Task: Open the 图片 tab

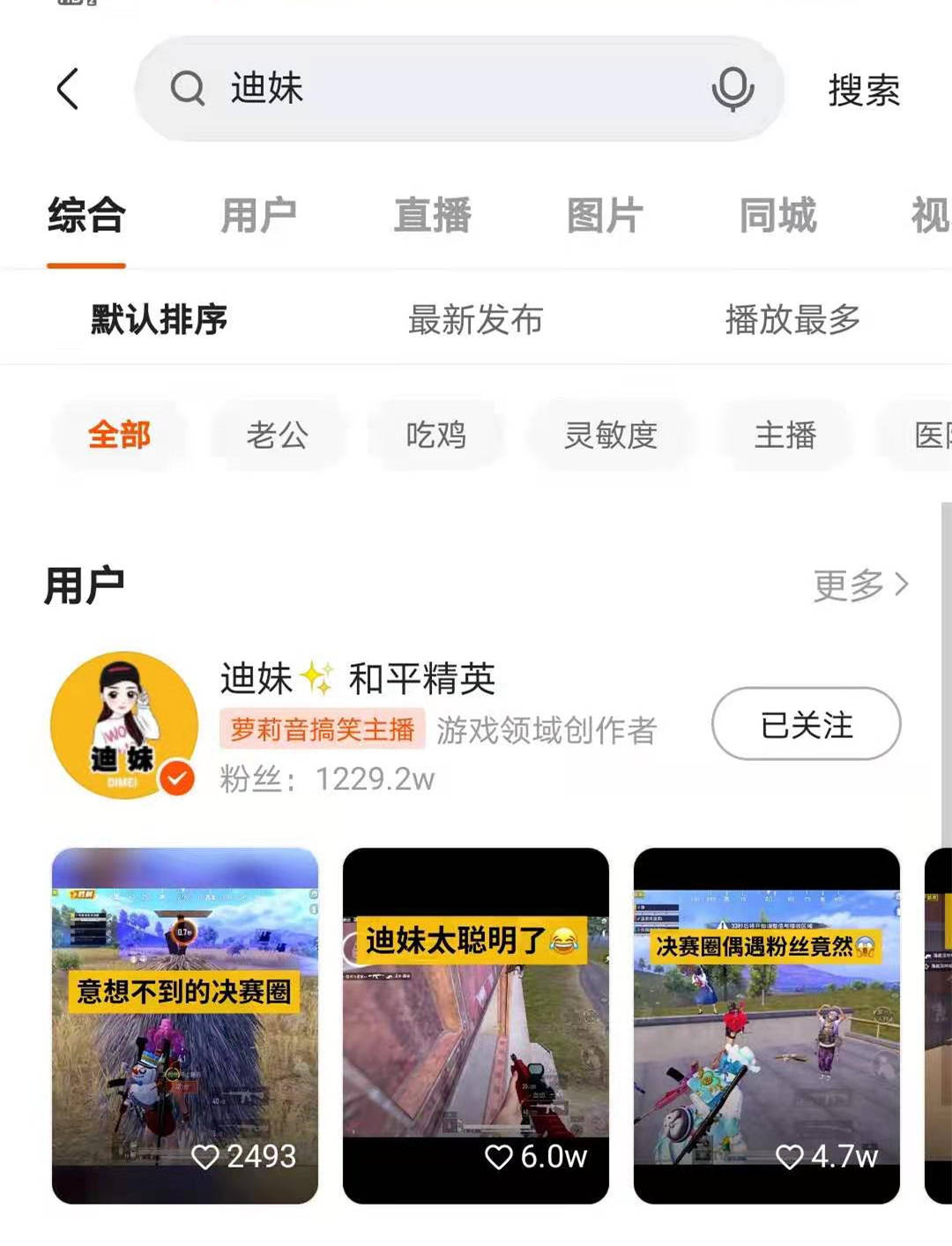Action: click(x=605, y=216)
